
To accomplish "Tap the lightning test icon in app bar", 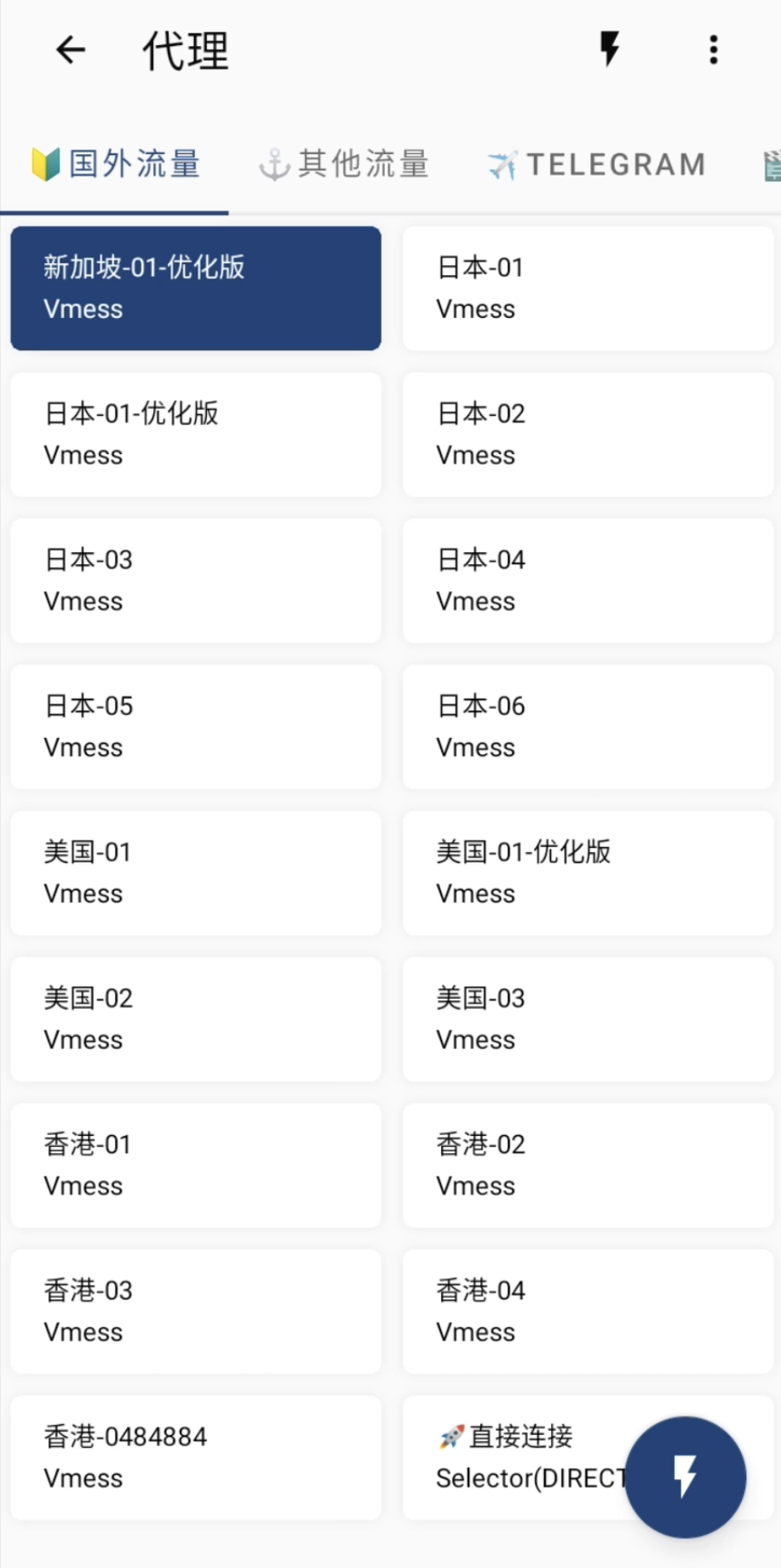I will click(x=610, y=49).
